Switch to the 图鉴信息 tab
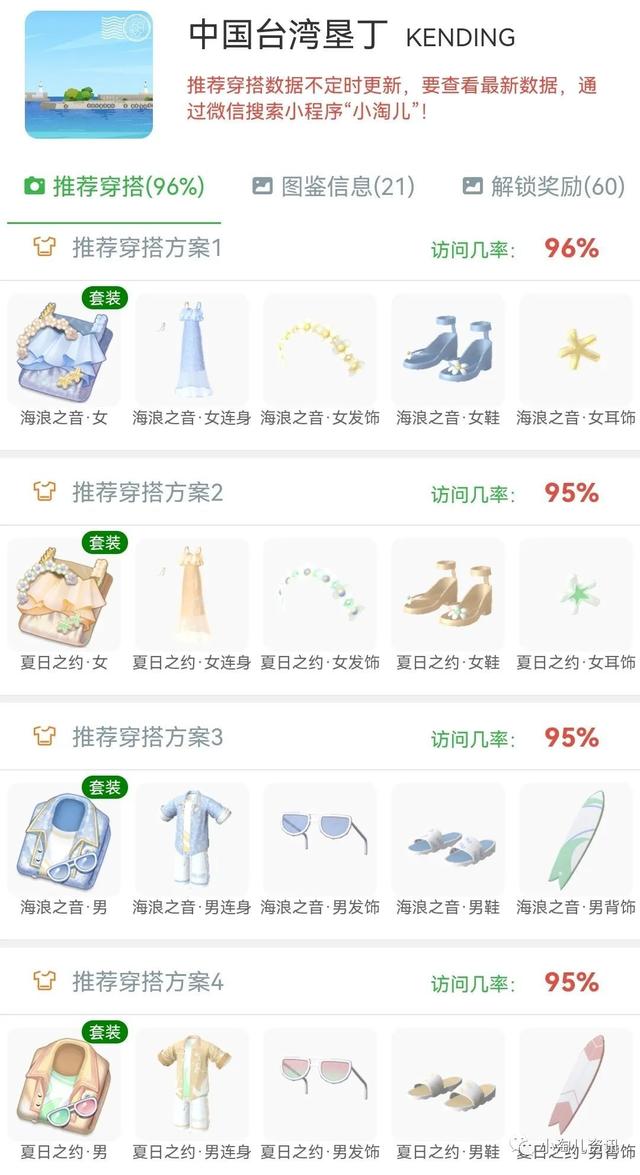 click(x=333, y=186)
